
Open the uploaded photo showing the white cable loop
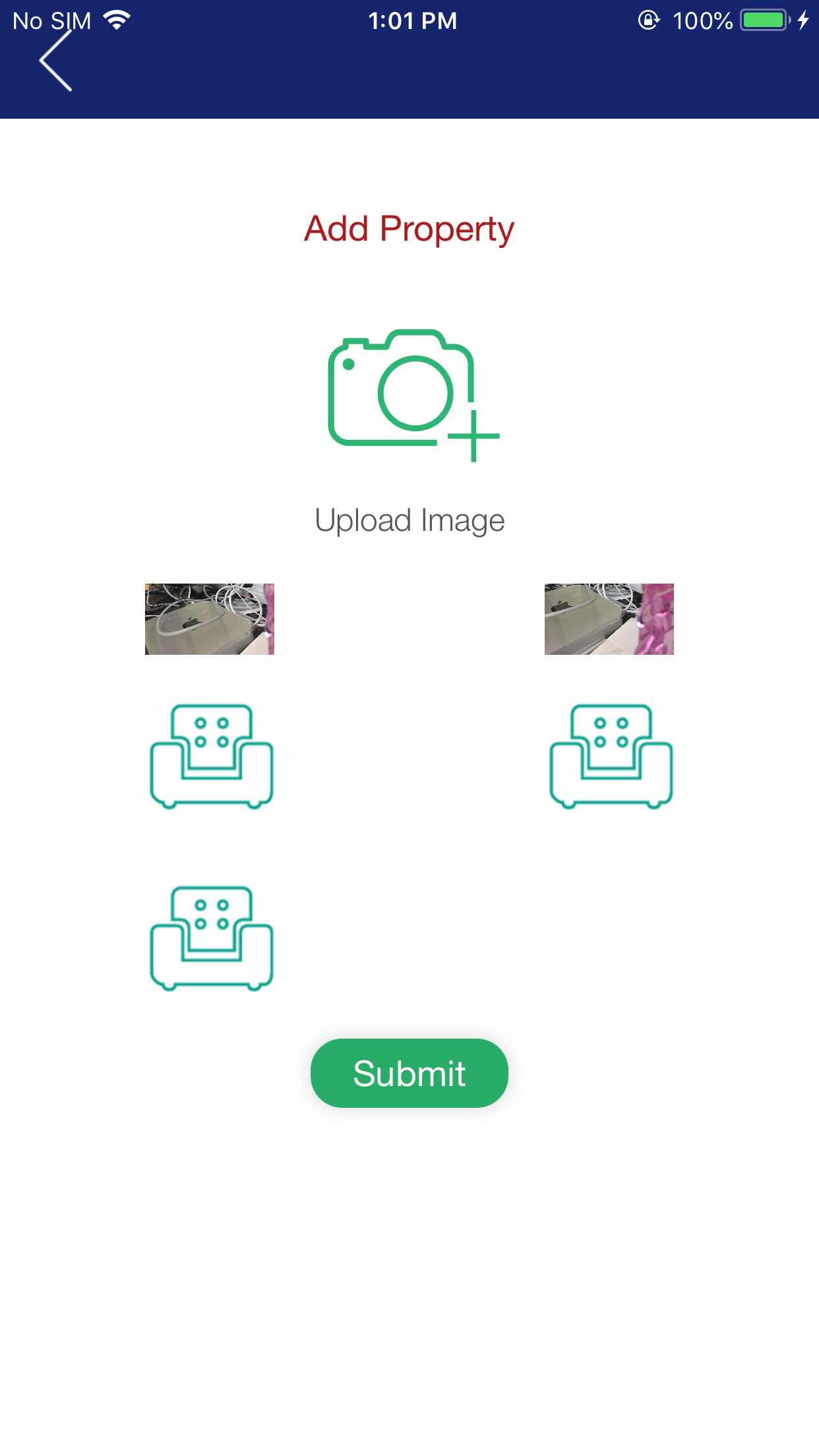tap(210, 619)
